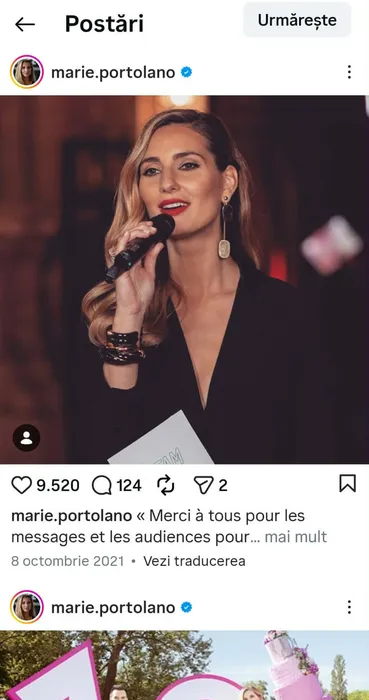Go back using the arrow
This screenshot has width=369, height=700.
[25, 24]
